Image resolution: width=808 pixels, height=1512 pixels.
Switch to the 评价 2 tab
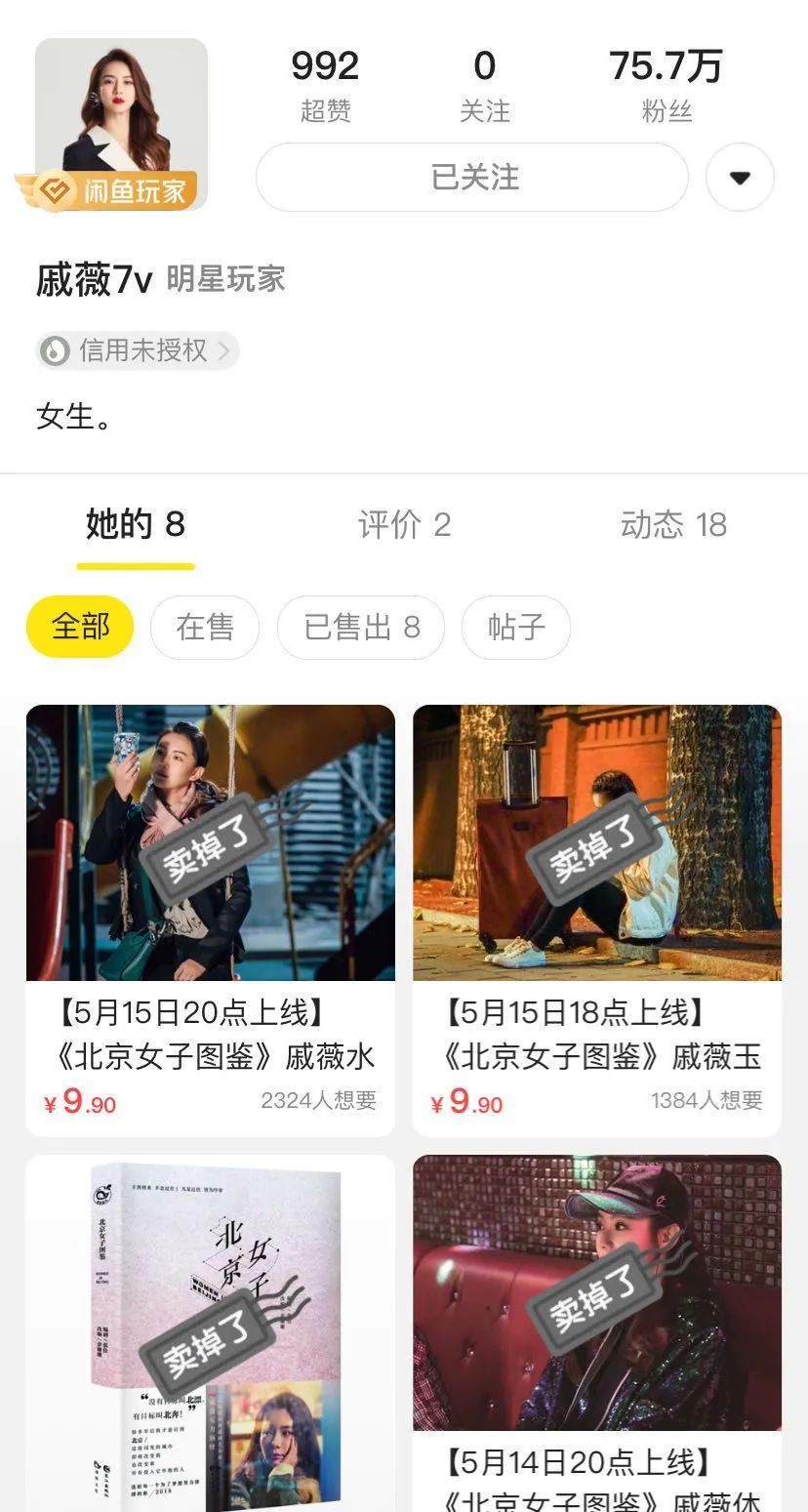404,525
